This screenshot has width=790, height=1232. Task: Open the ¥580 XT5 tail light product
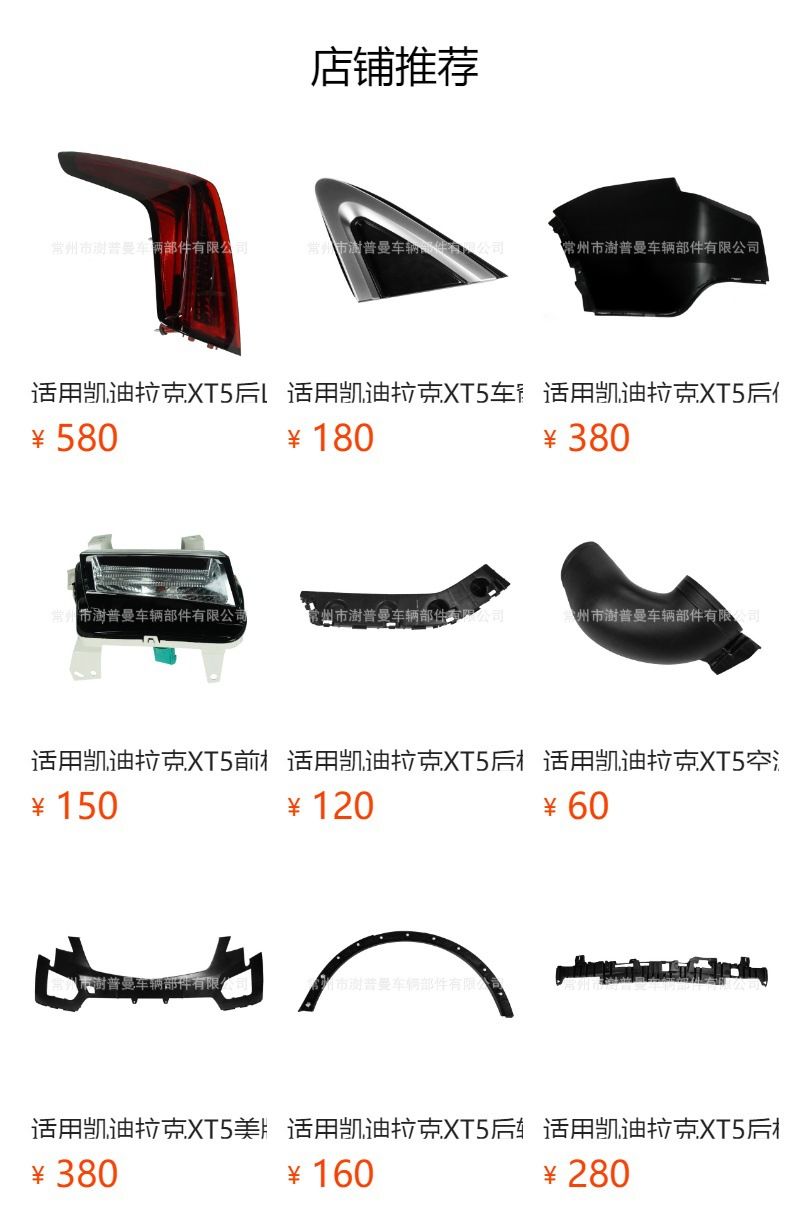150,250
